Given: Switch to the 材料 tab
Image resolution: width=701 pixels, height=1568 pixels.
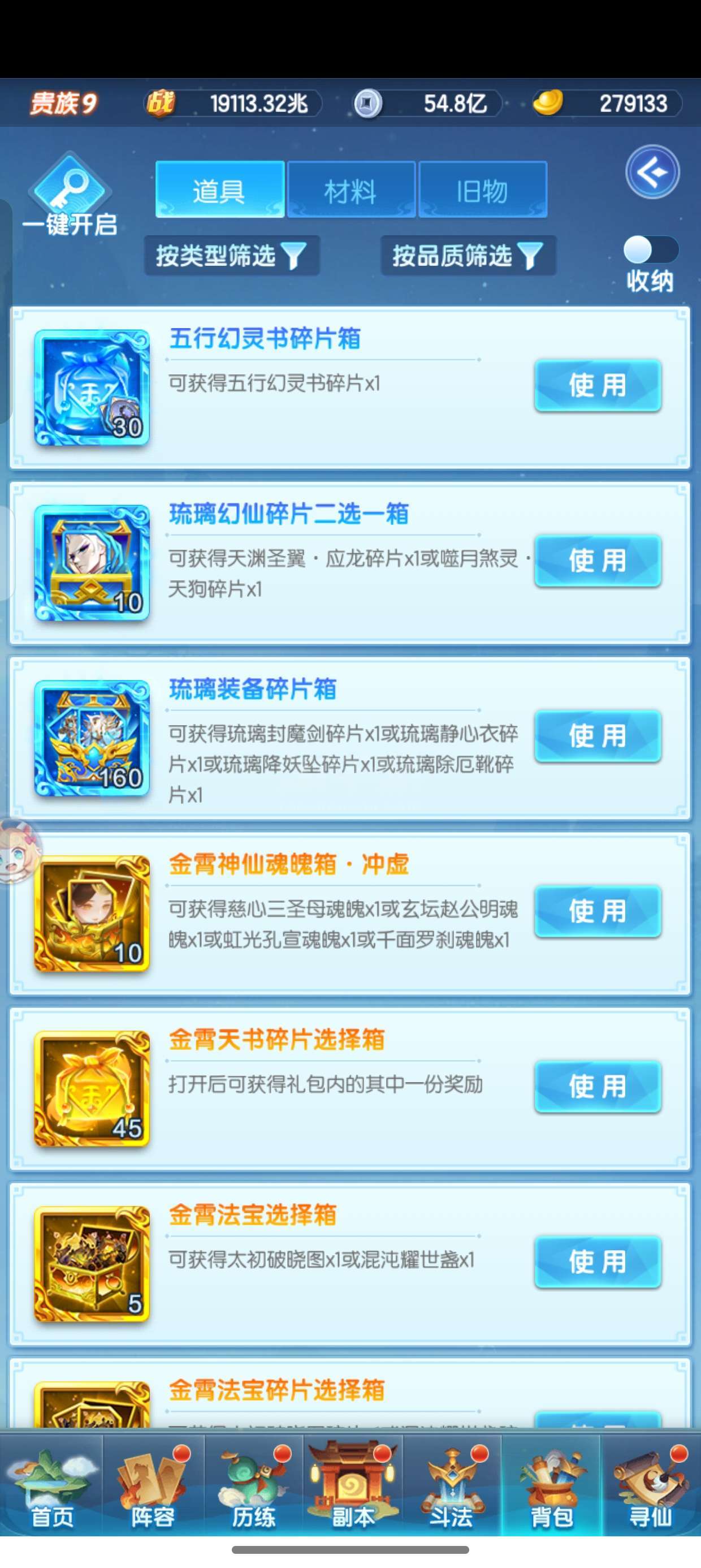Looking at the screenshot, I should pyautogui.click(x=351, y=190).
